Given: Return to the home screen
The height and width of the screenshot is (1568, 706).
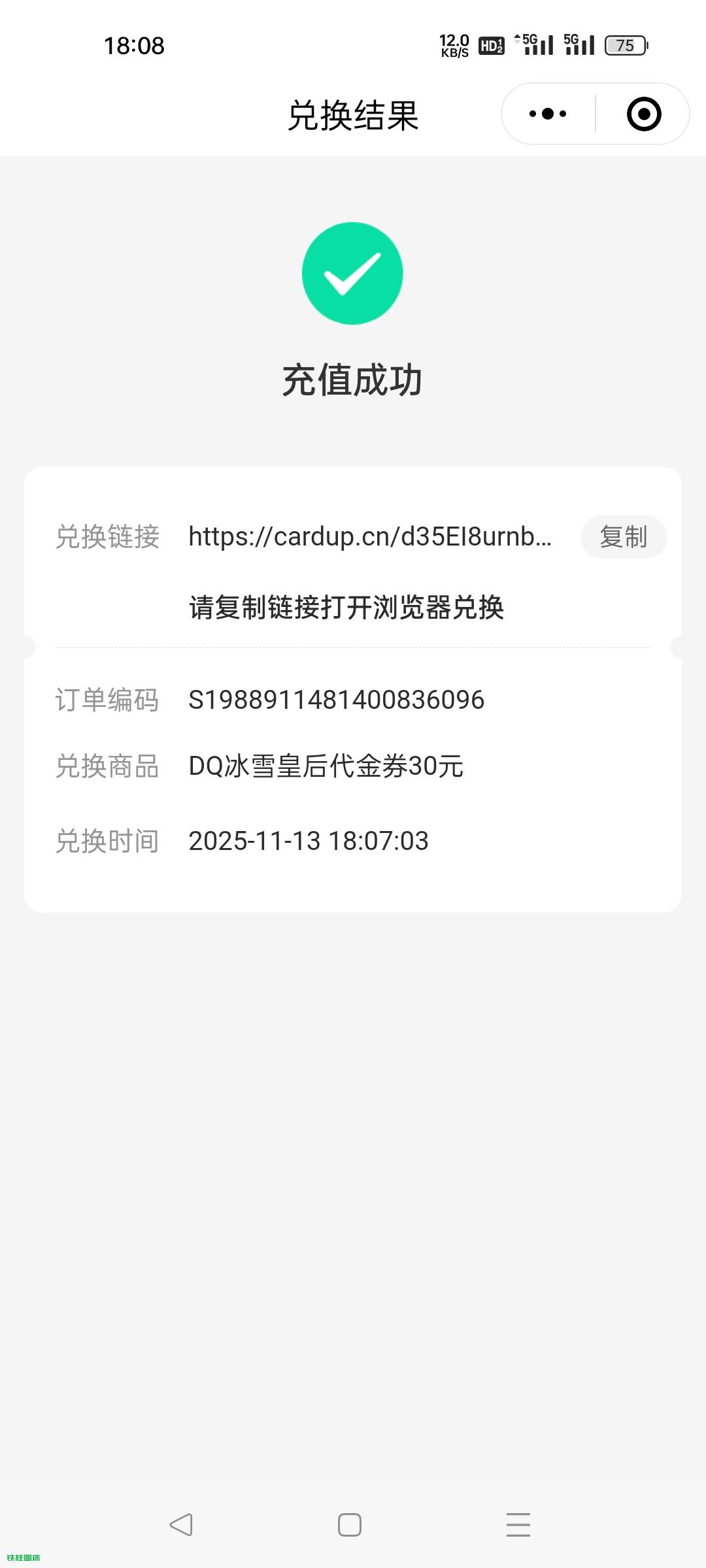Looking at the screenshot, I should coord(350,1525).
